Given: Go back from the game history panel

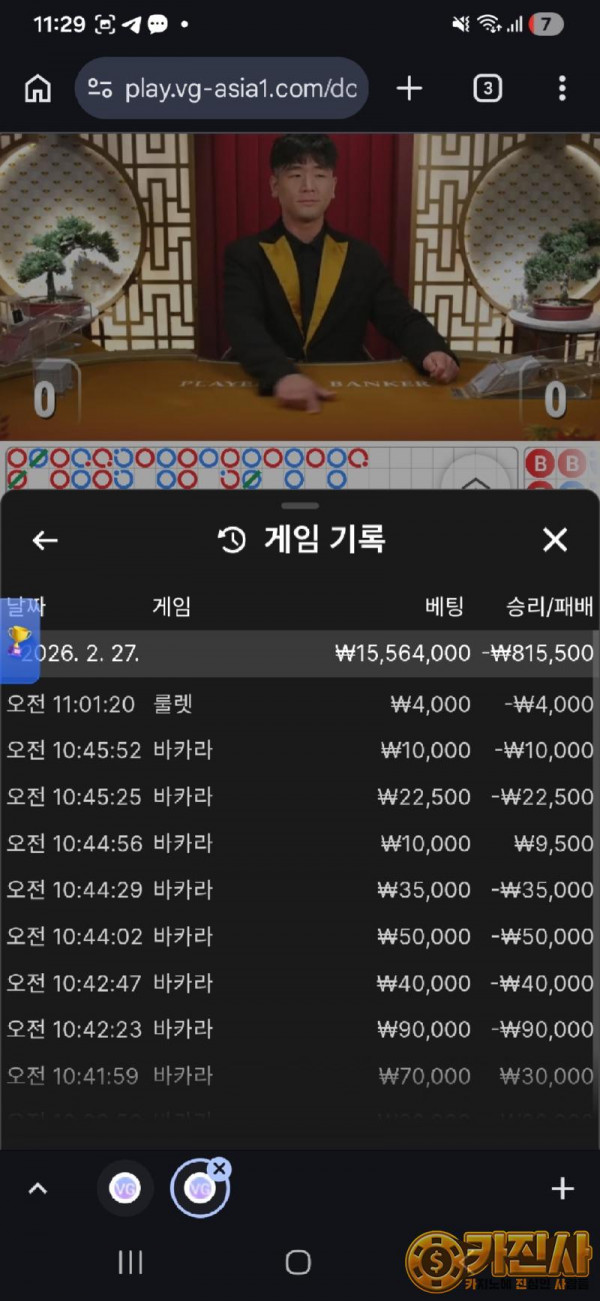Looking at the screenshot, I should [x=45, y=541].
